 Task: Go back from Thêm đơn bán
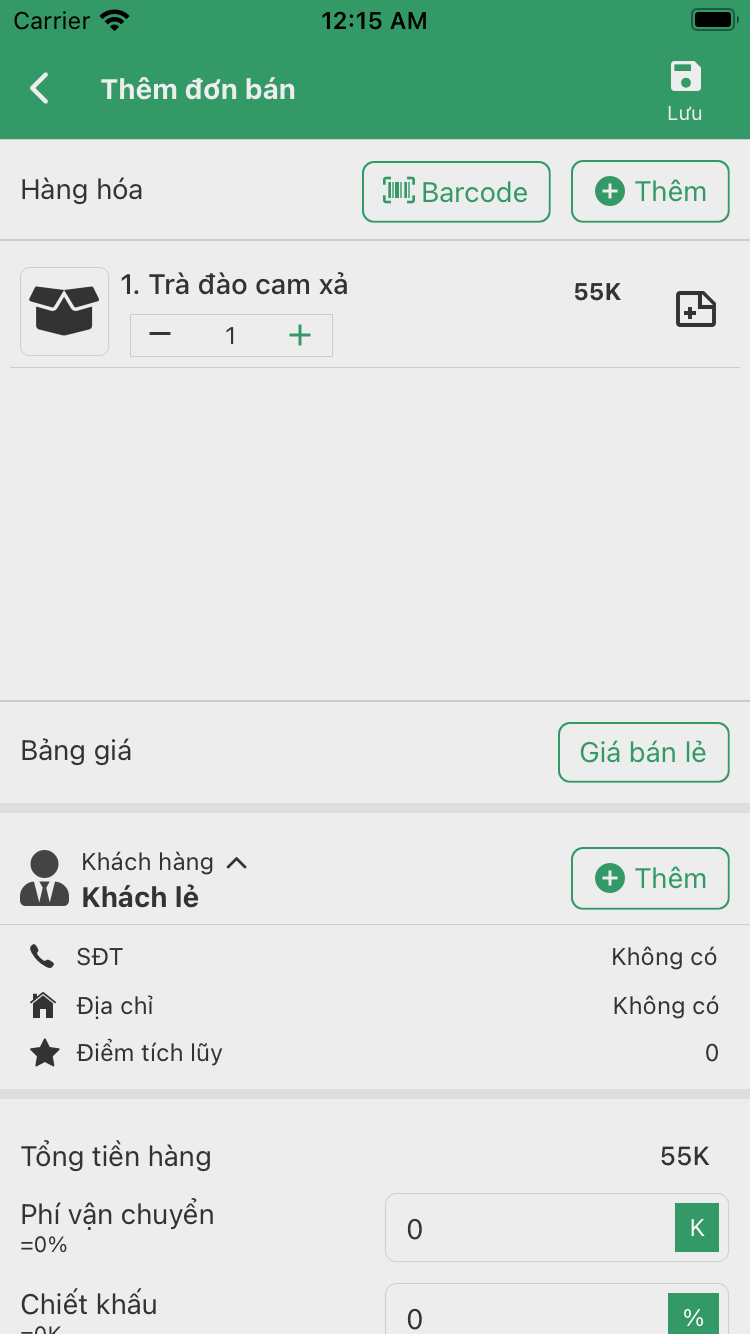click(40, 89)
